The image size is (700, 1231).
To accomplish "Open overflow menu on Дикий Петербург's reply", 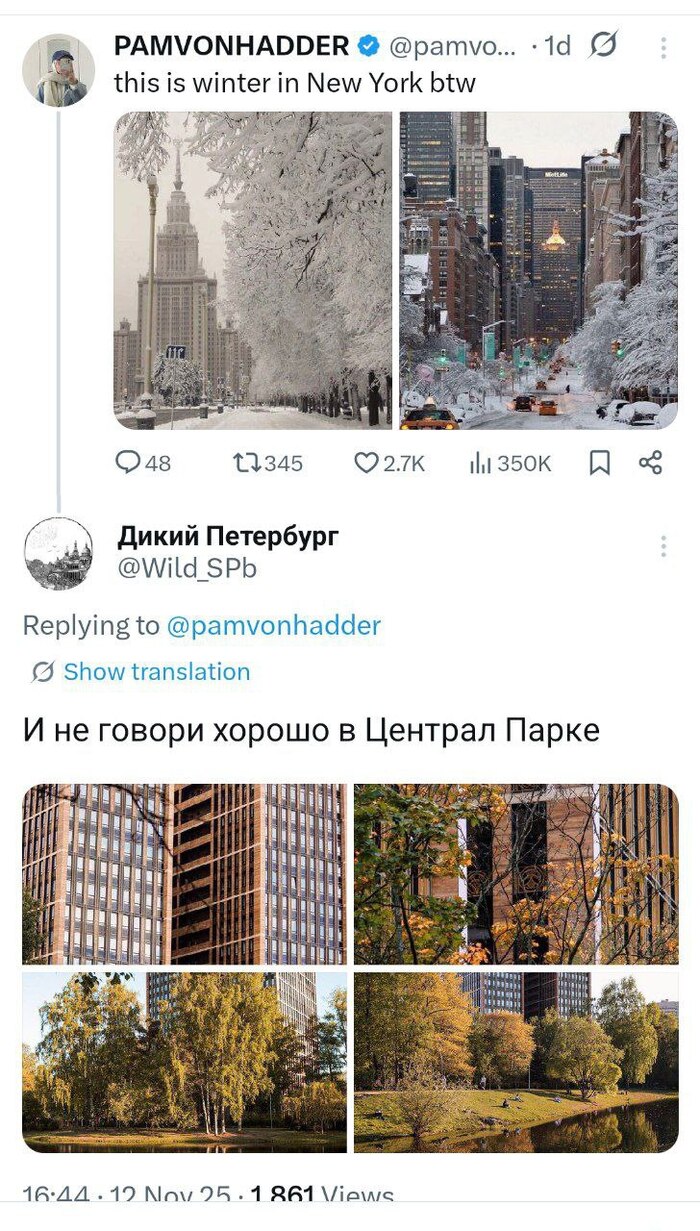I will [x=663, y=547].
